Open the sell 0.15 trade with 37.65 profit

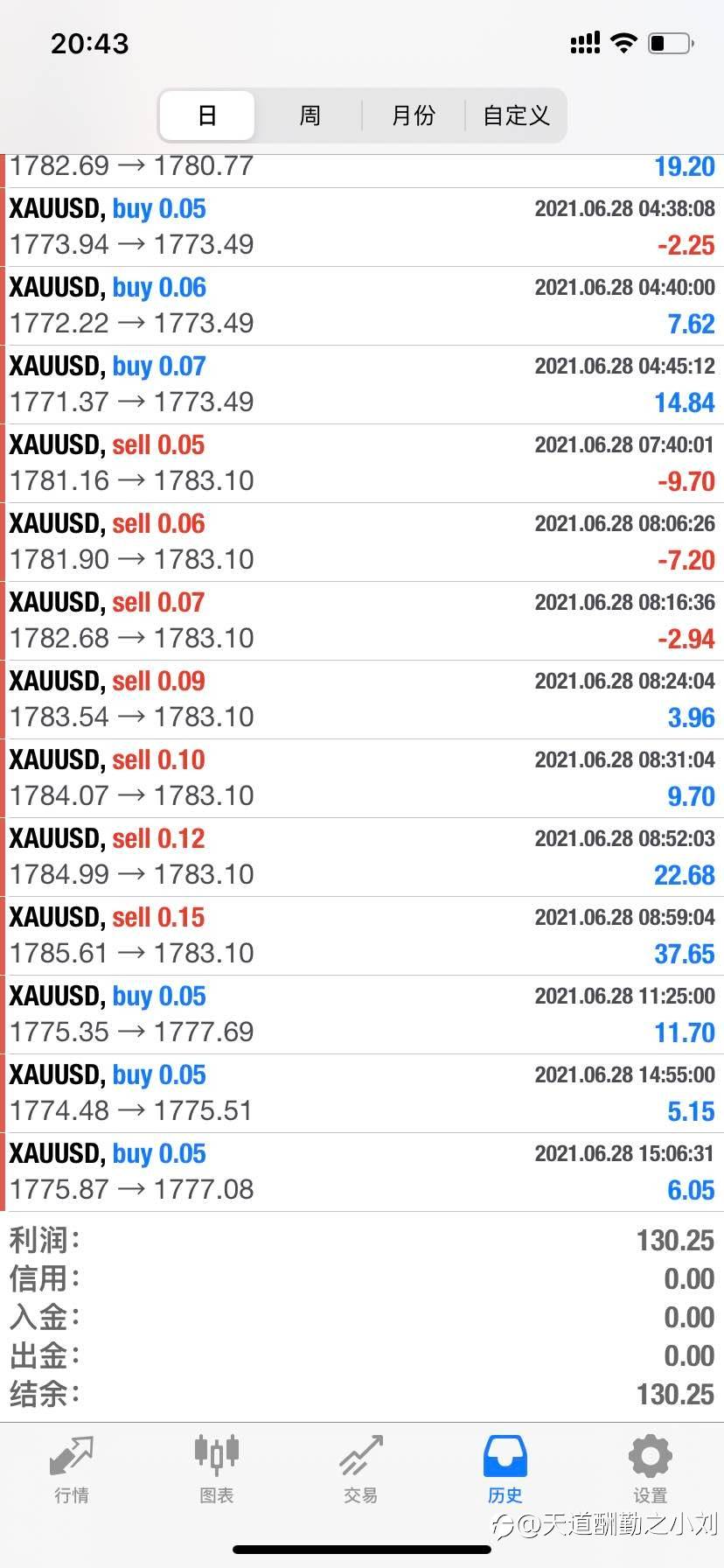pyautogui.click(x=362, y=936)
